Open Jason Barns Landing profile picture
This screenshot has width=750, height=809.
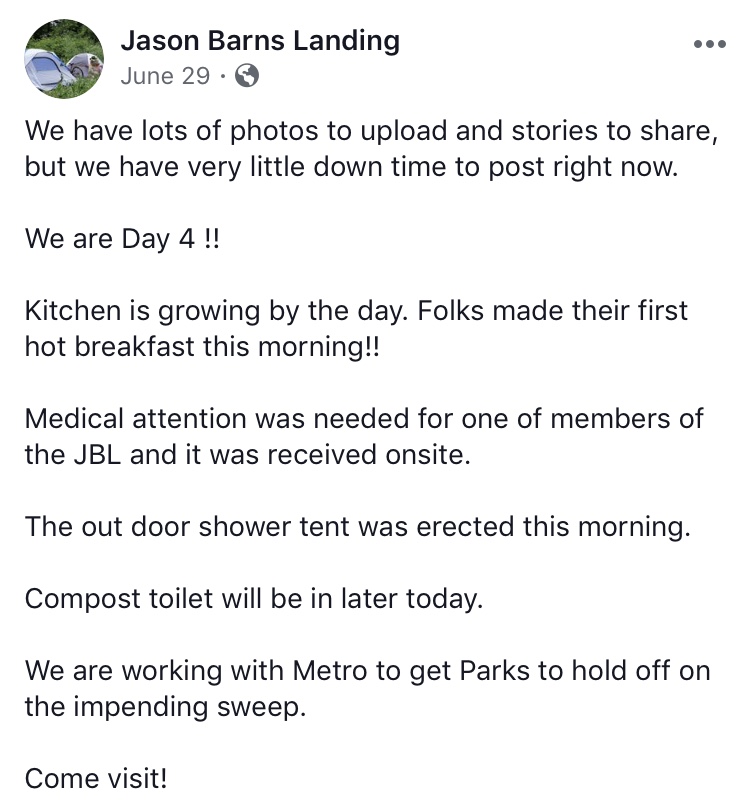pyautogui.click(x=64, y=59)
